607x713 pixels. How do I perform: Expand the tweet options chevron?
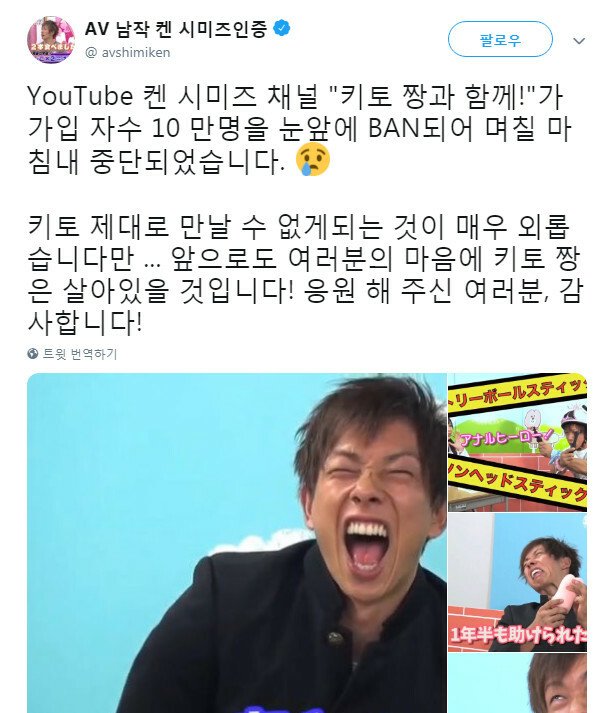pyautogui.click(x=579, y=41)
